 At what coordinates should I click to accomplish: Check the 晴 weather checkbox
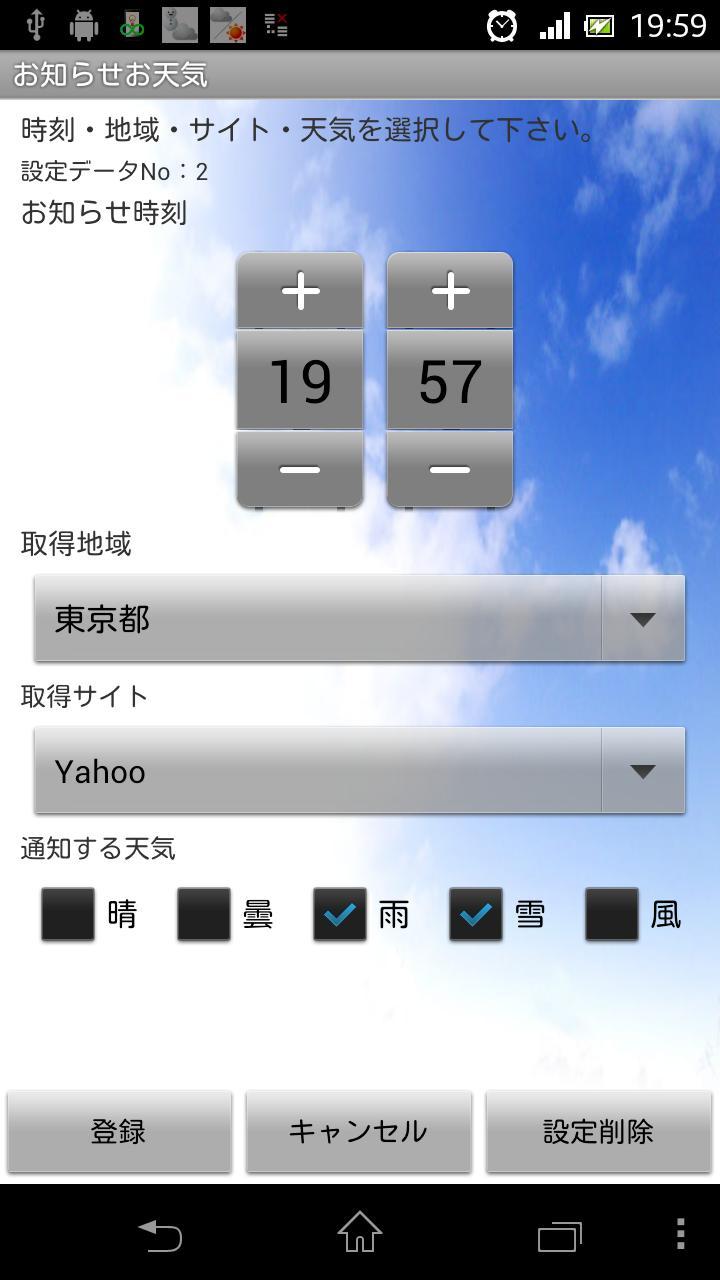click(x=68, y=914)
